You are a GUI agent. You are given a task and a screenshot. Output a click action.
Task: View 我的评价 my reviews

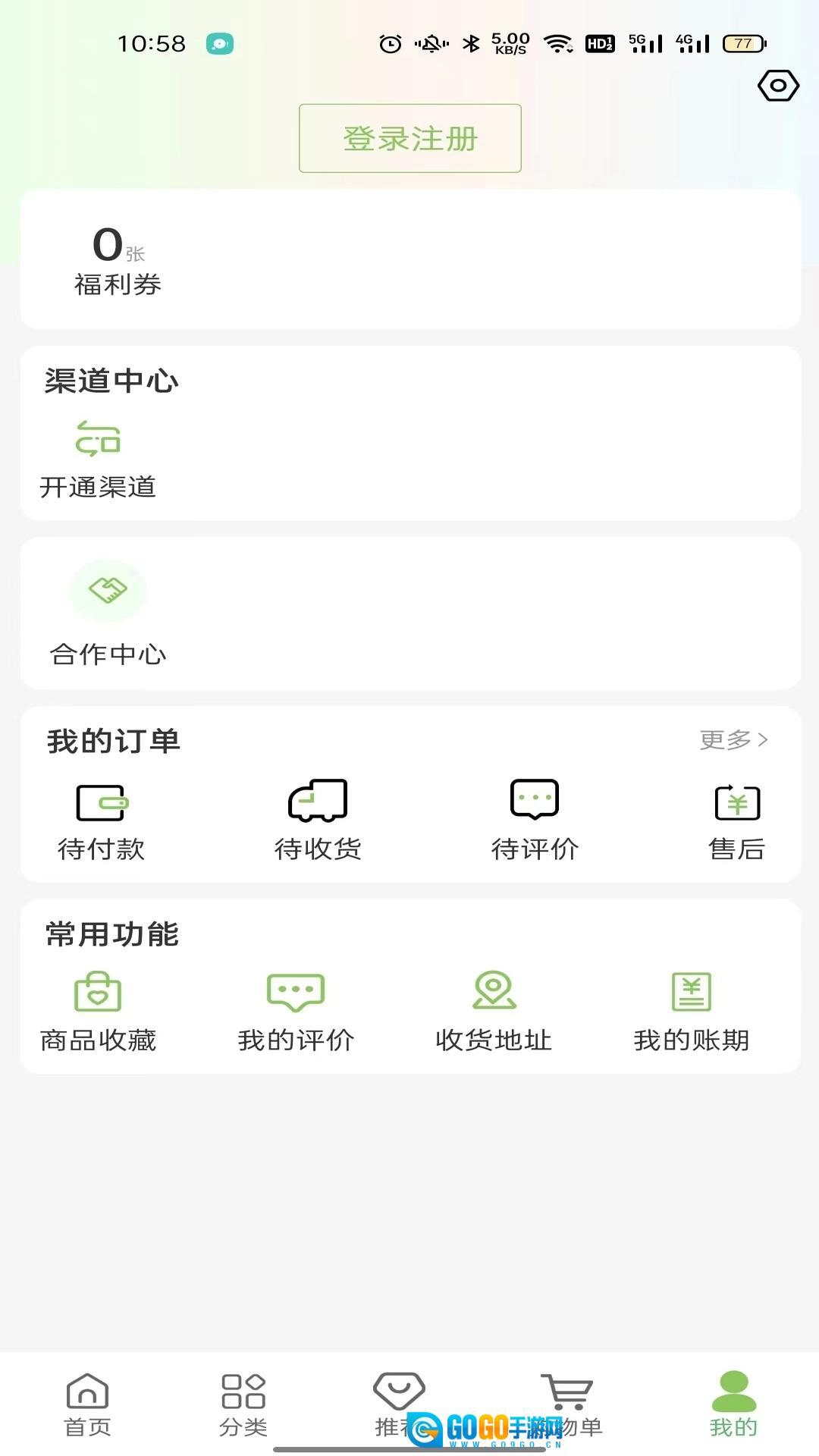tap(295, 1009)
